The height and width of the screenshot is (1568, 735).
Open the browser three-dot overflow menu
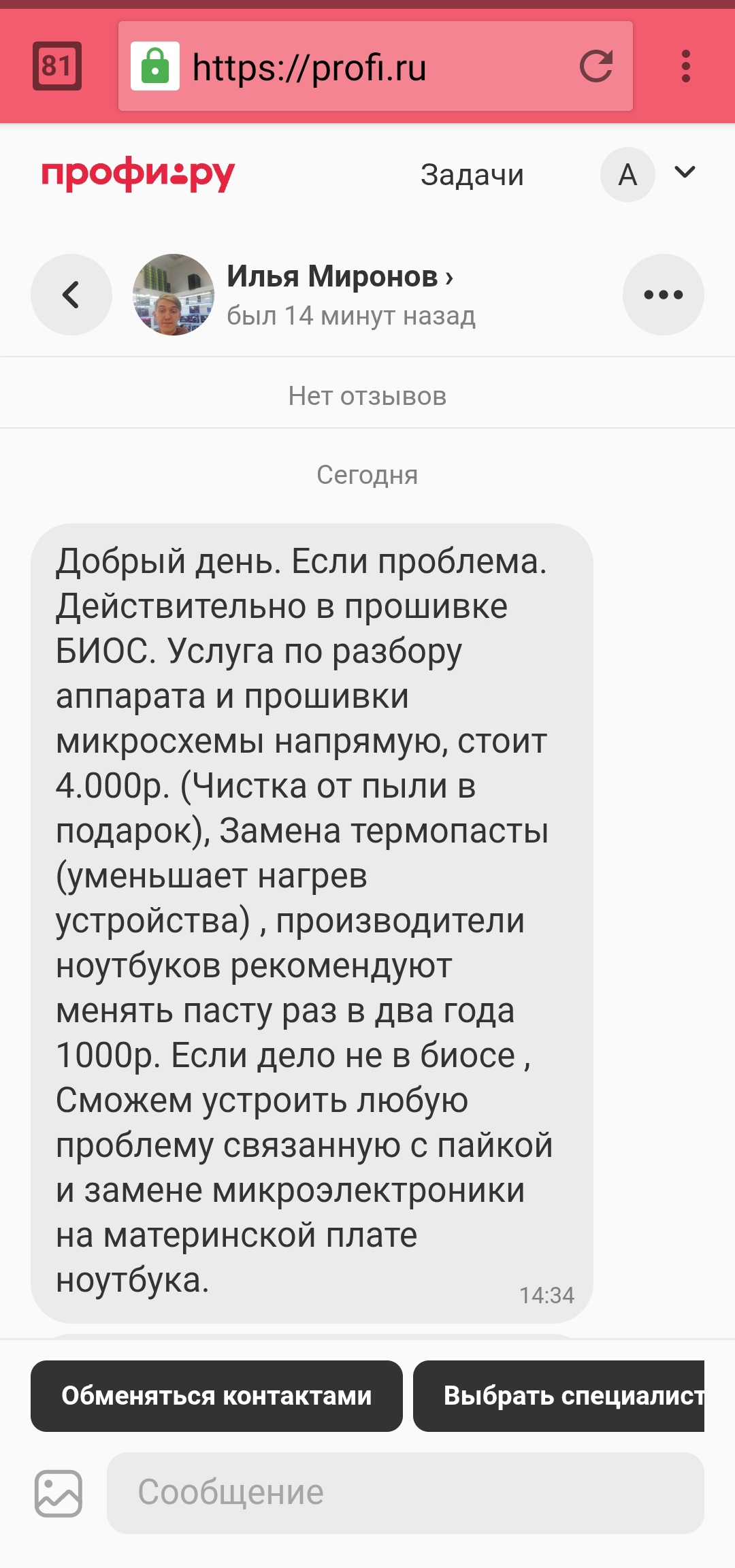[685, 66]
